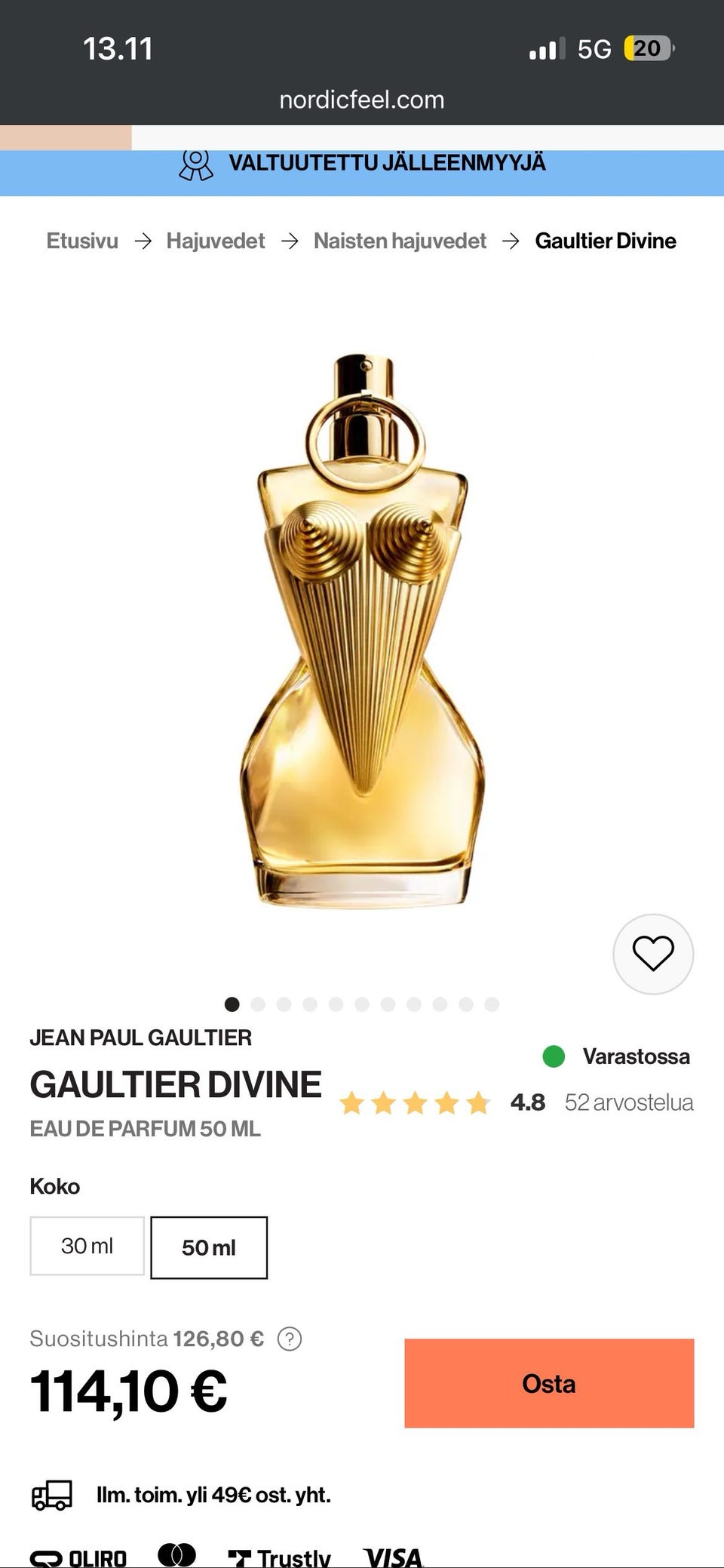This screenshot has height=1568, width=724.
Task: Select the 50 ml size
Action: click(x=209, y=1247)
